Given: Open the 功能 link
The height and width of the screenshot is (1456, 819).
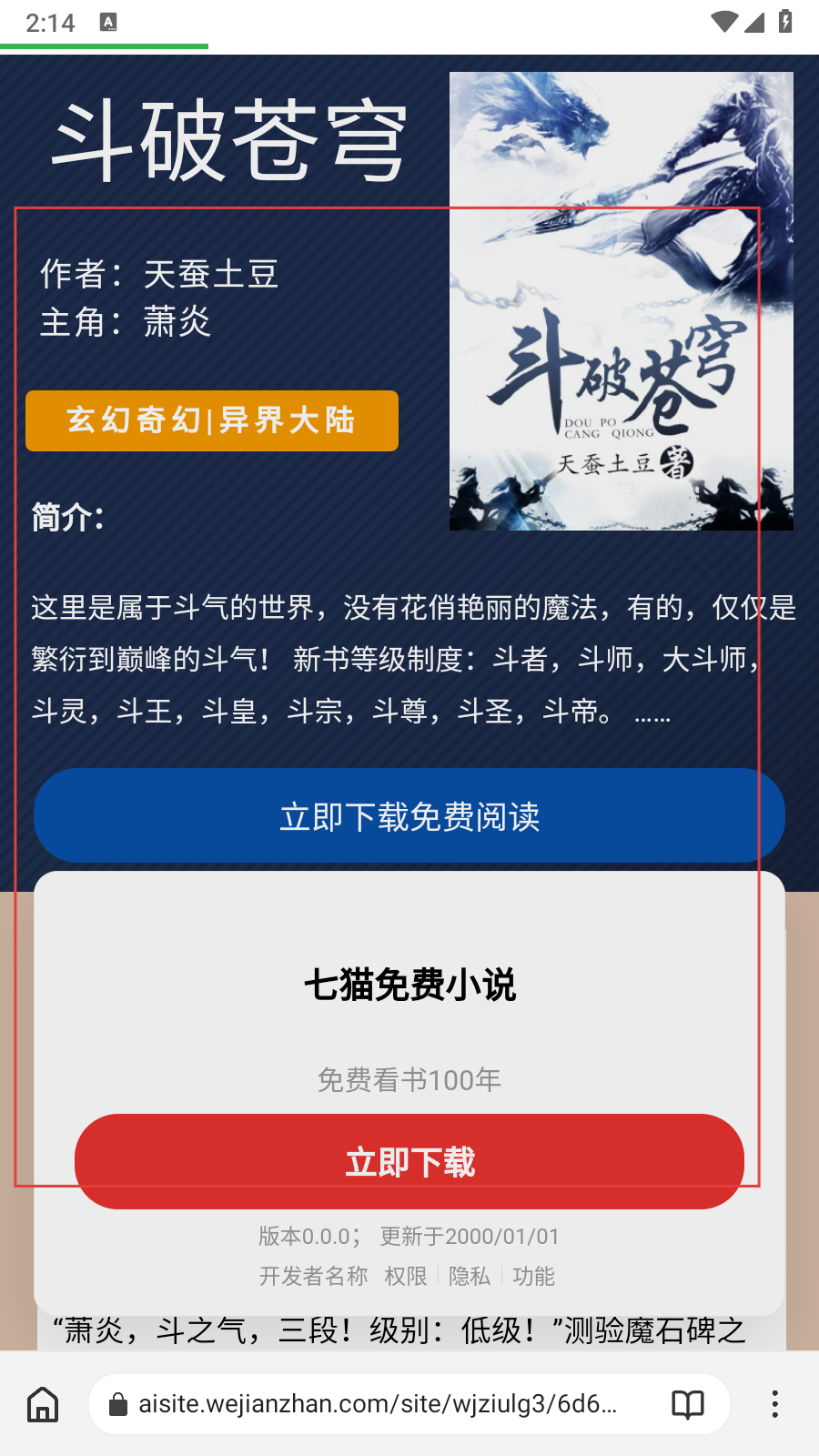Looking at the screenshot, I should tap(533, 1276).
